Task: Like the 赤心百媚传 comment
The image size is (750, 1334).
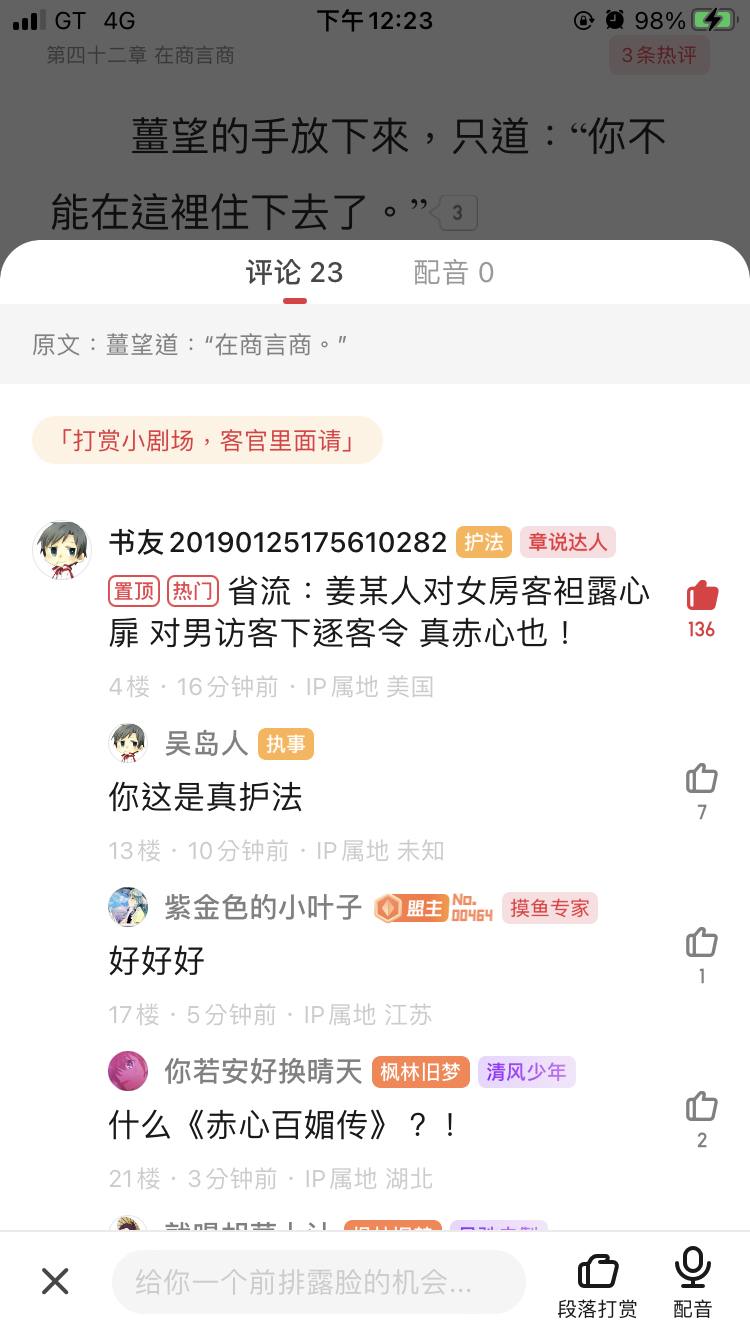Action: [702, 1107]
